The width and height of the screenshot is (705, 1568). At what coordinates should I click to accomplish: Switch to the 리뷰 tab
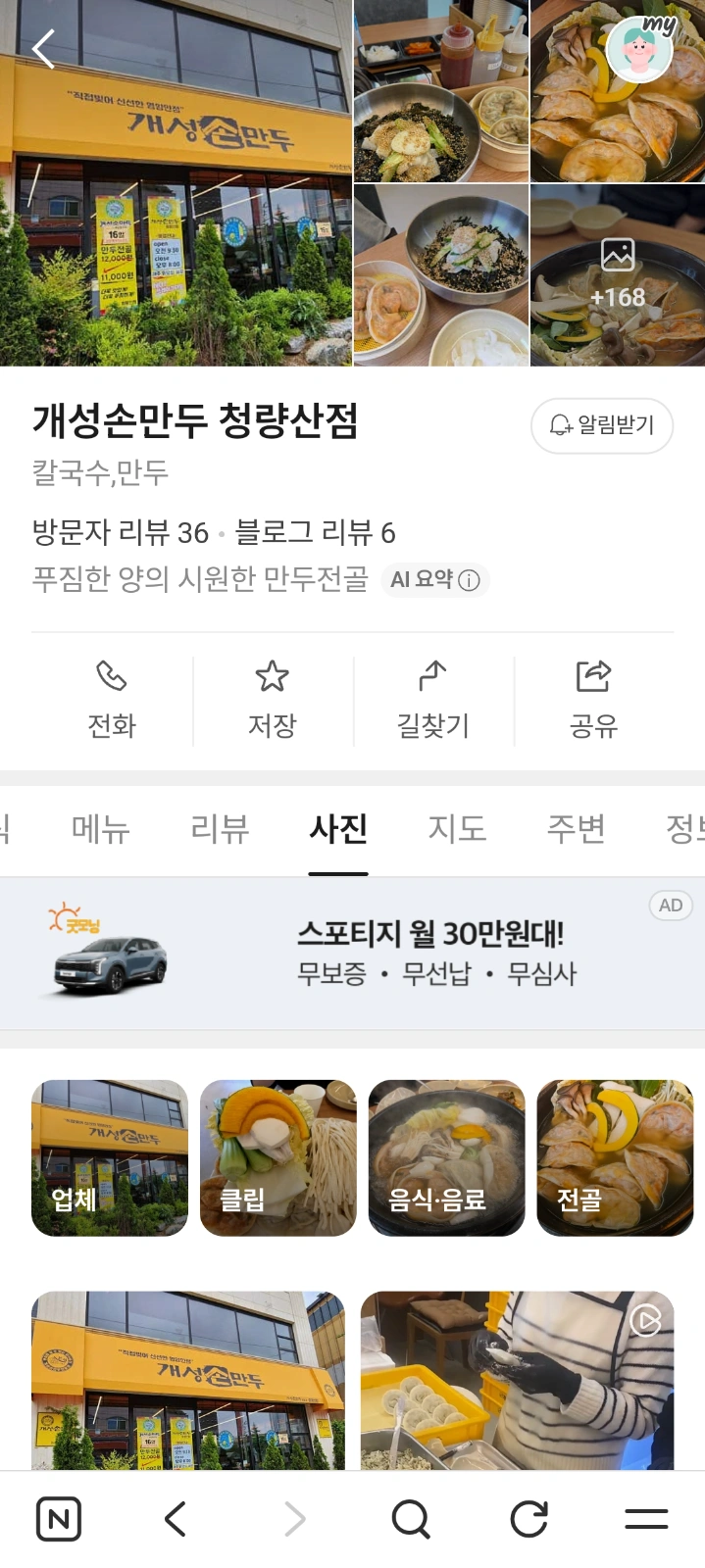220,829
